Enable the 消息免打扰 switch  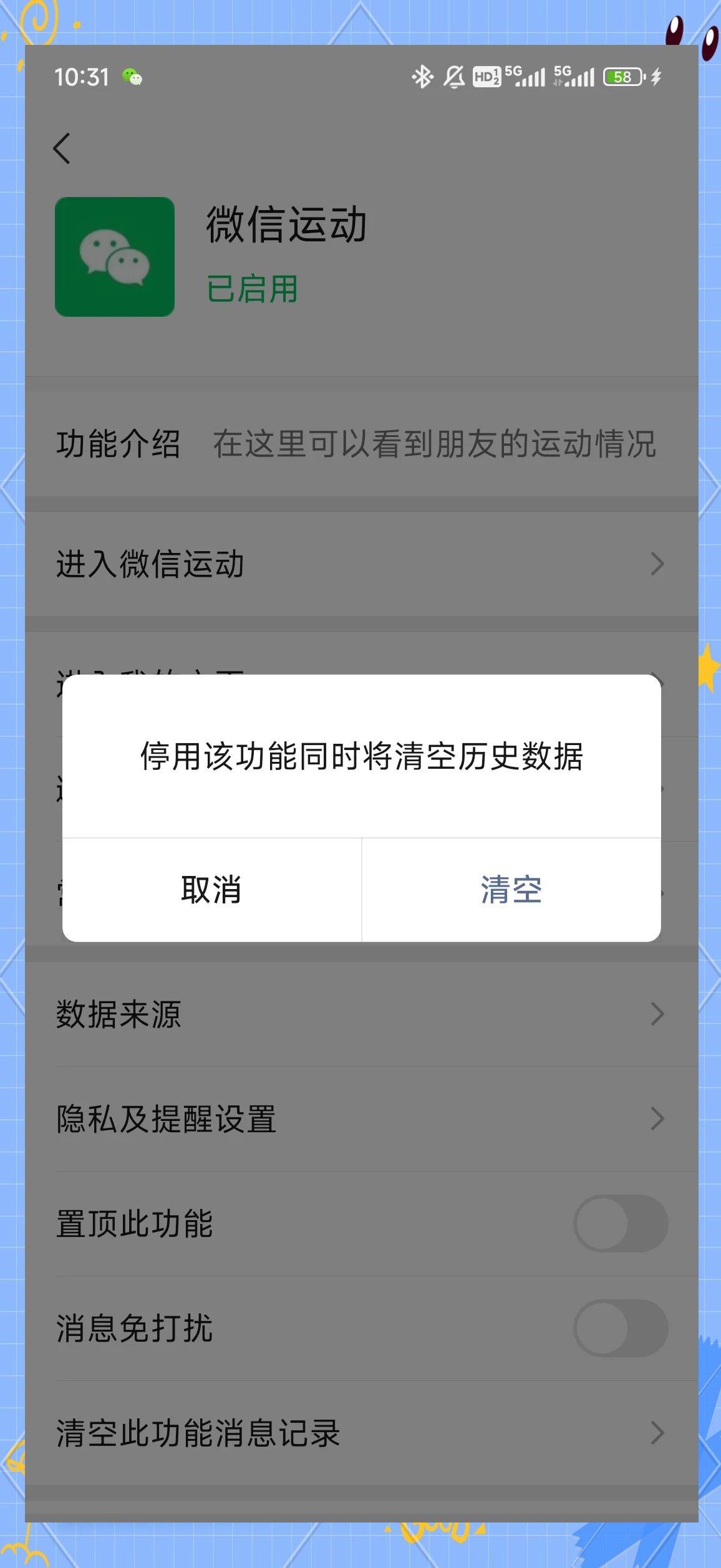tap(621, 1328)
